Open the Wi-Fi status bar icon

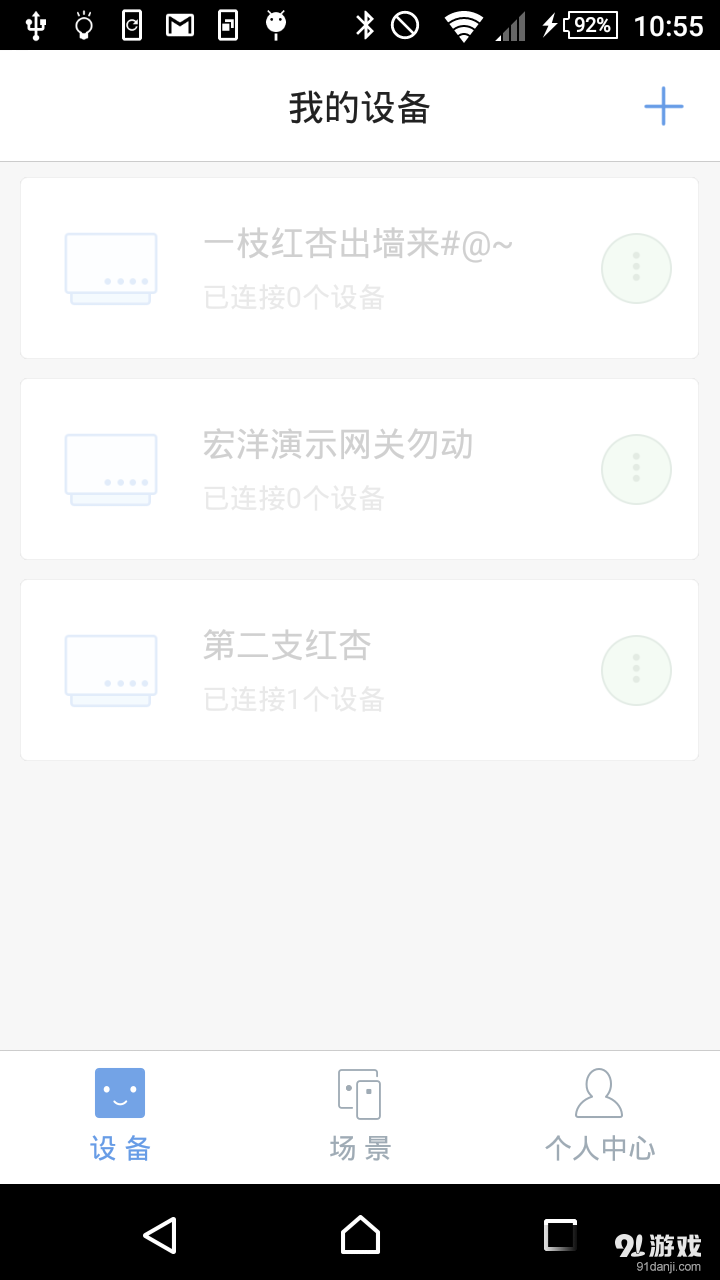click(463, 25)
